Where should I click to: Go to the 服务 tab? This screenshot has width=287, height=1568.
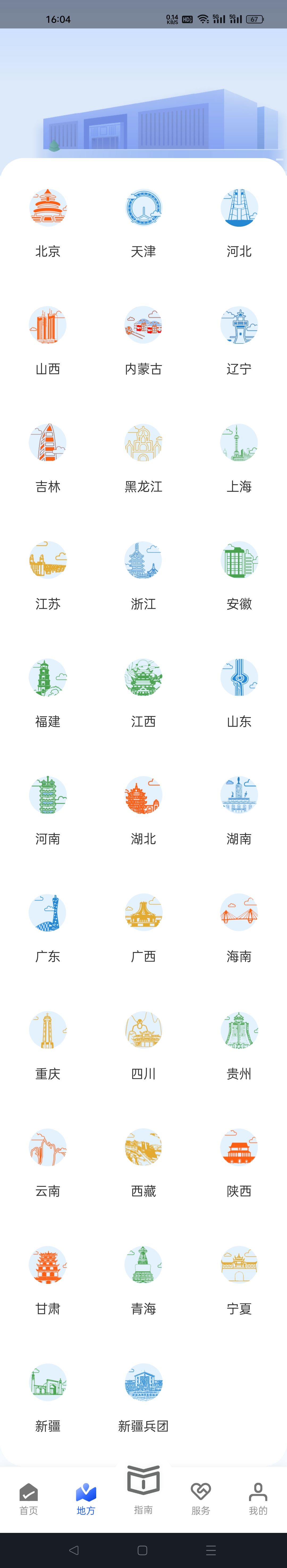click(x=201, y=1499)
